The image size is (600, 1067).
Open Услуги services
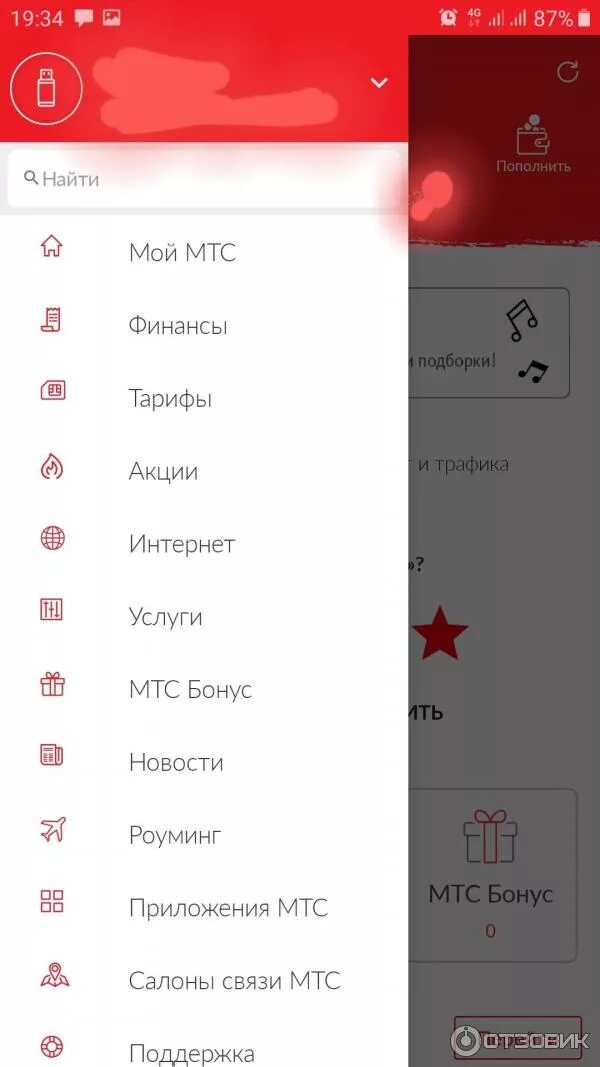(204, 617)
